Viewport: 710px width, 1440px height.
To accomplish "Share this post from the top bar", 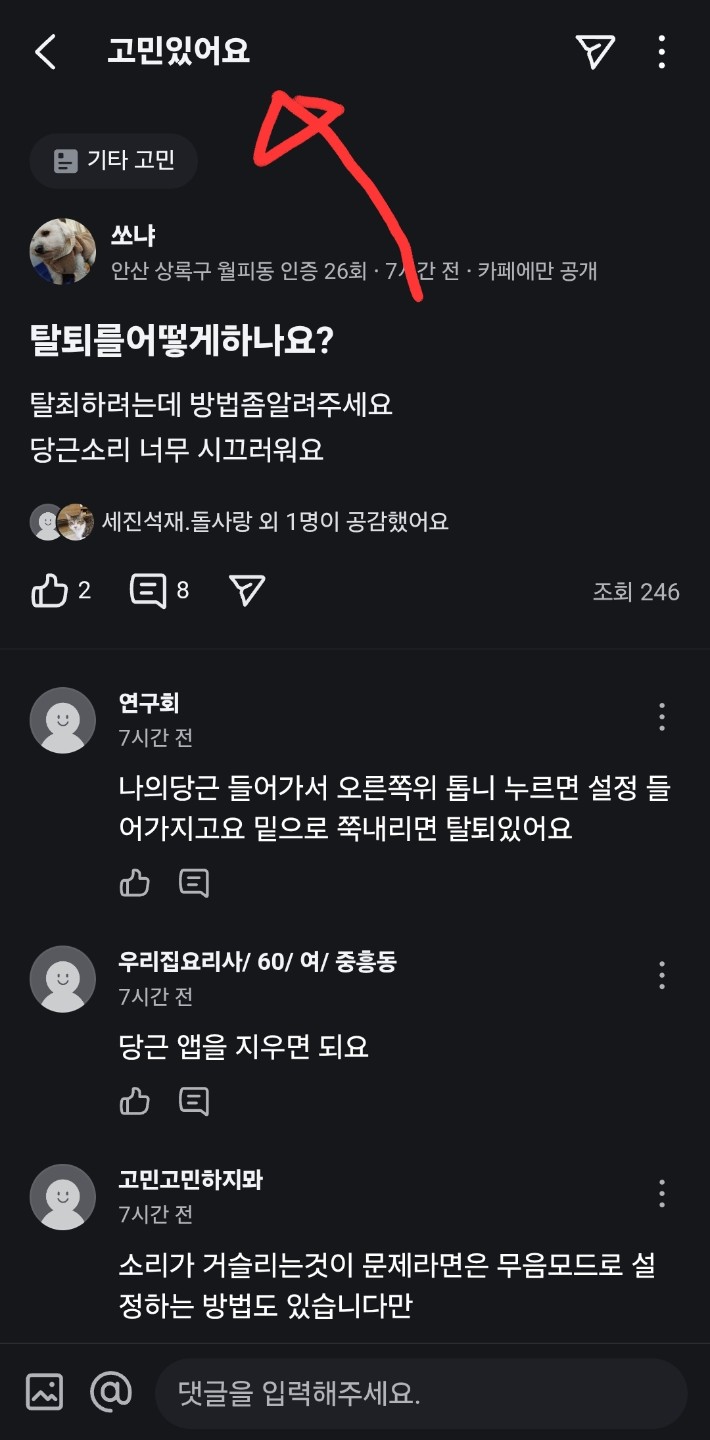I will coord(594,52).
